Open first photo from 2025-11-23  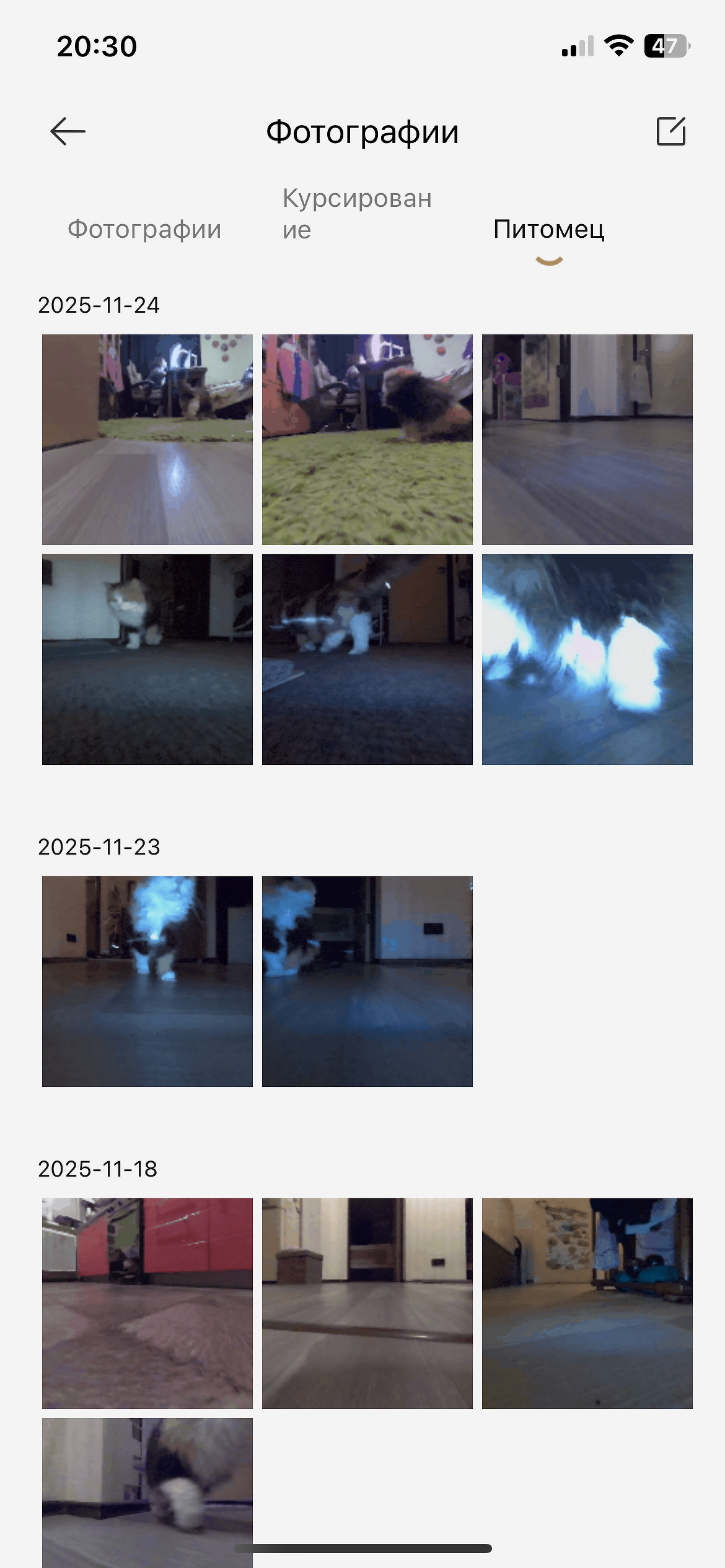[147, 981]
